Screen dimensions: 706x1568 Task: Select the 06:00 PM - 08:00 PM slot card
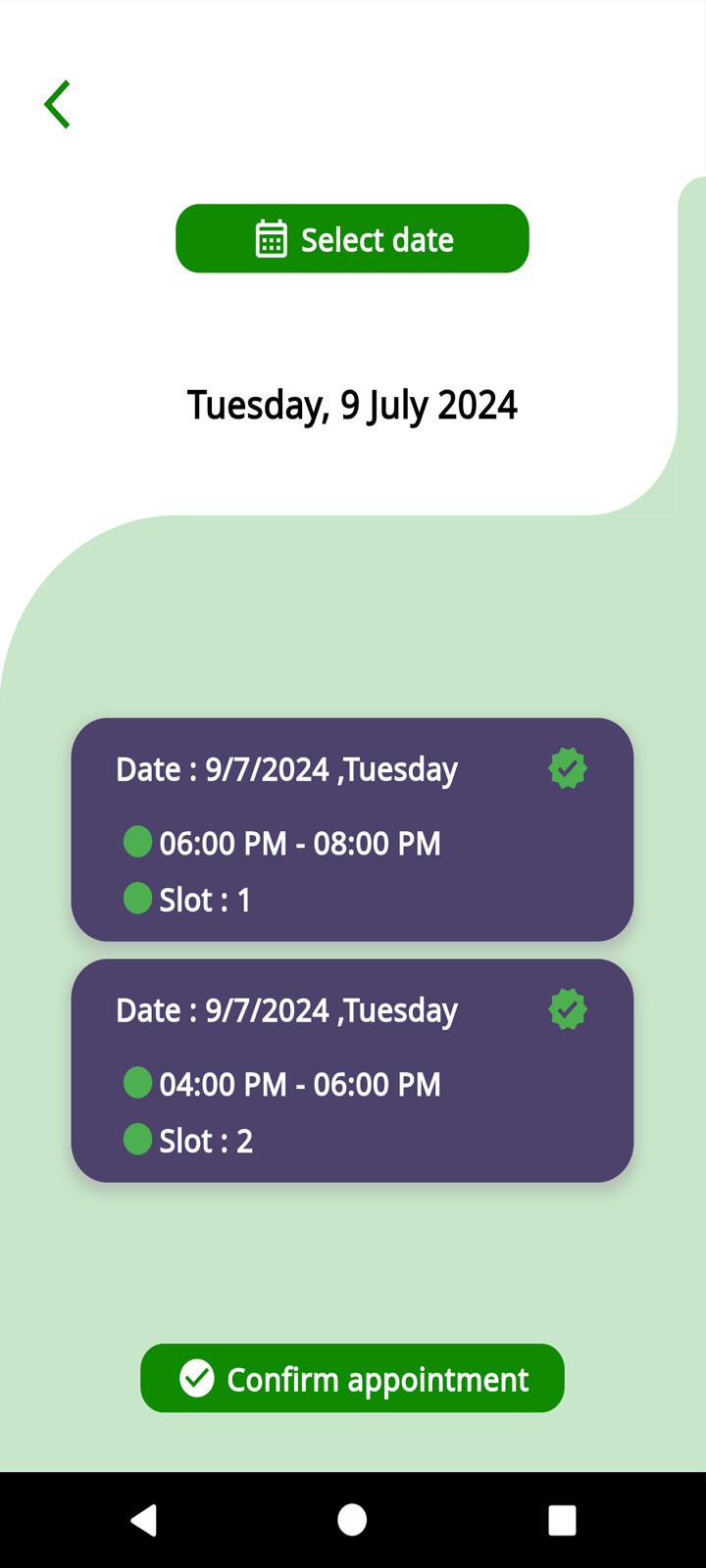coord(352,829)
